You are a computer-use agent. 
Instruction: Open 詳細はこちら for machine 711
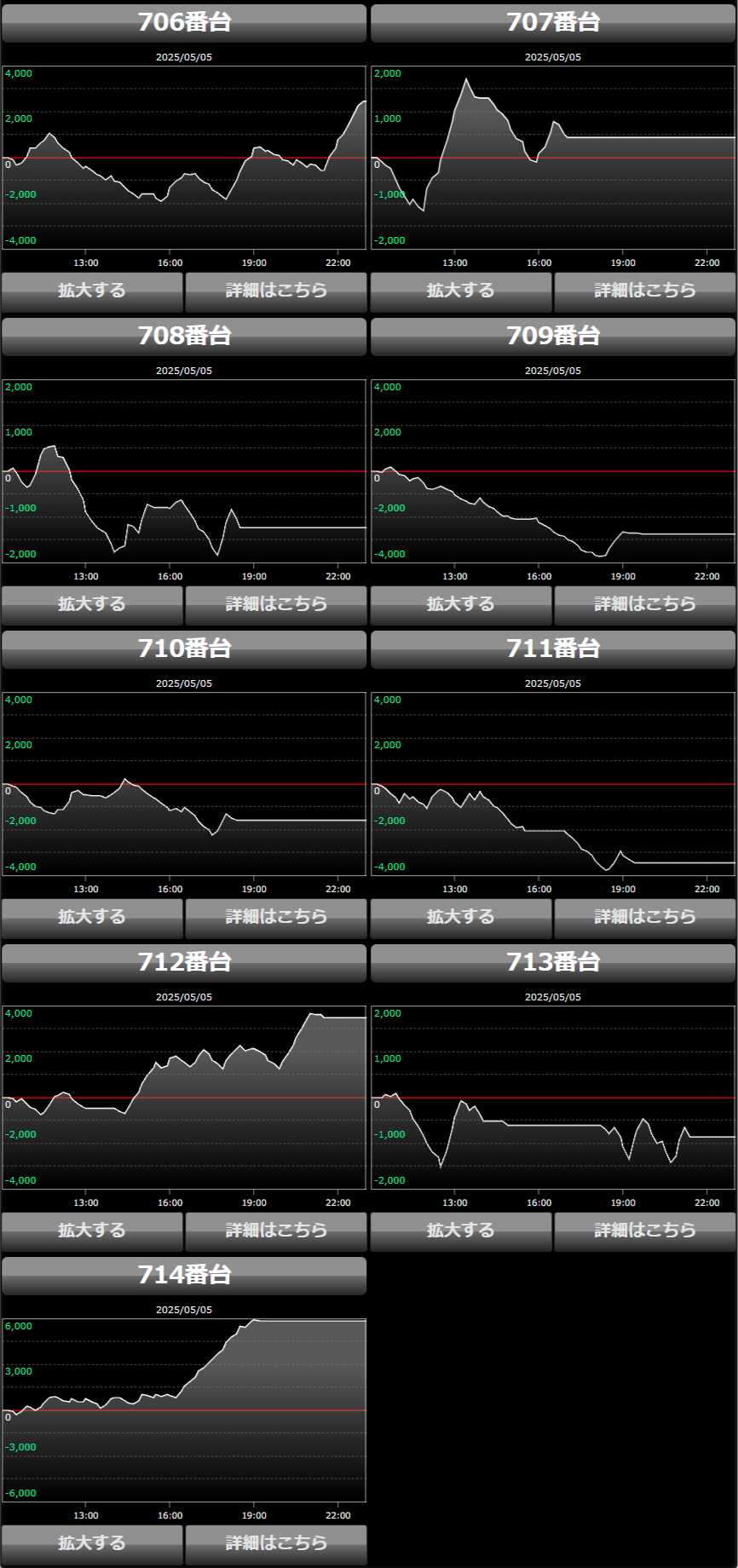pyautogui.click(x=645, y=918)
